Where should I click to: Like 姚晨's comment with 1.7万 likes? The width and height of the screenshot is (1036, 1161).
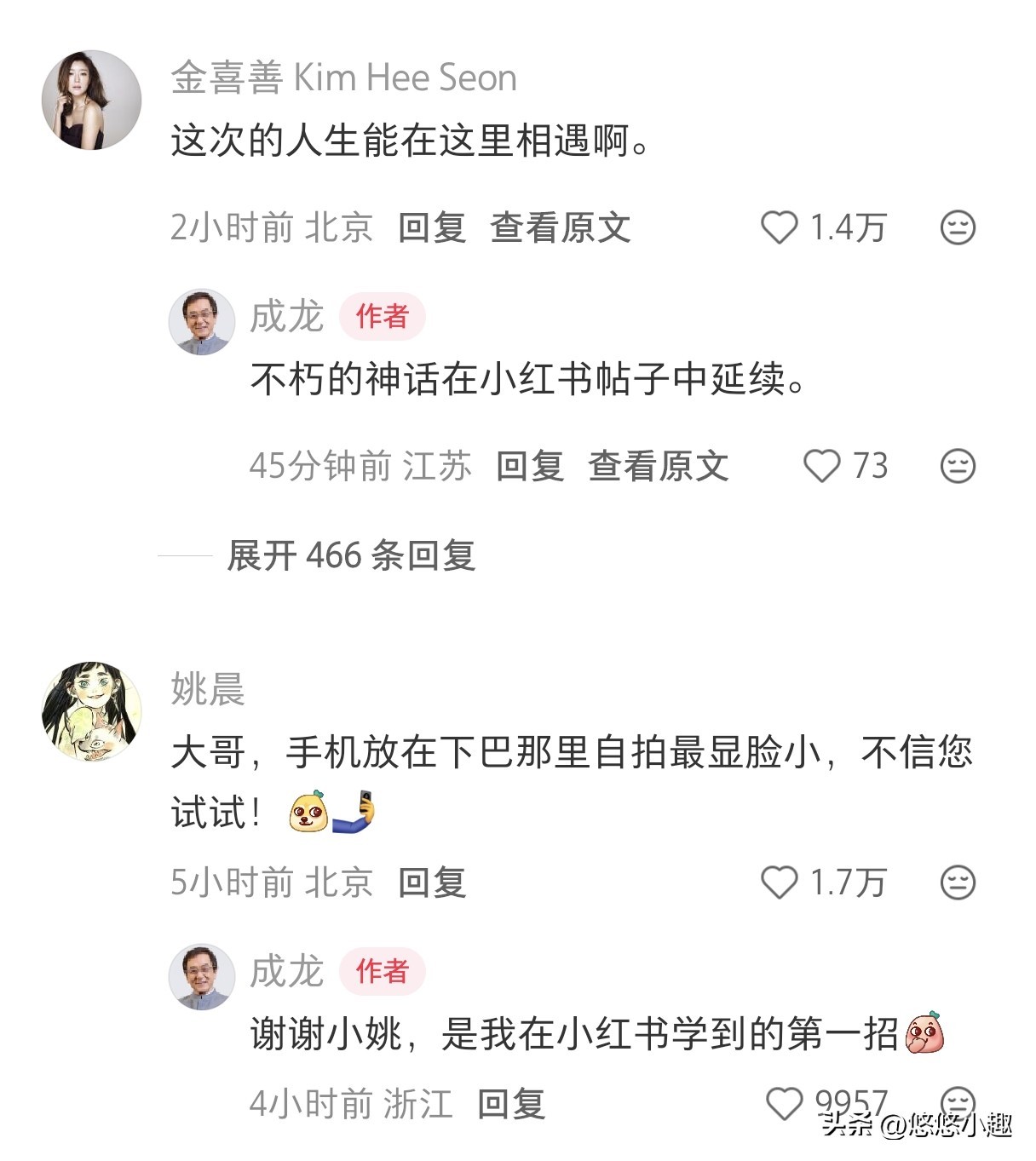[x=779, y=882]
